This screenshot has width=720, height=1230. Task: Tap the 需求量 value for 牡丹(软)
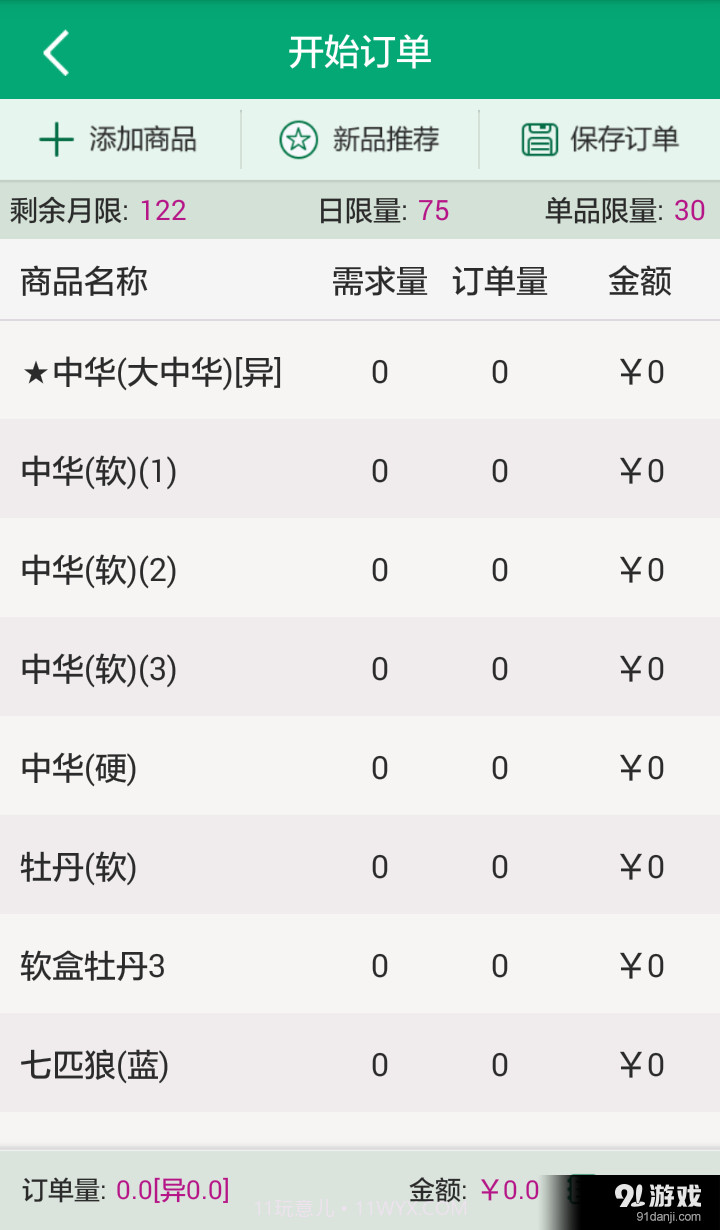[379, 867]
